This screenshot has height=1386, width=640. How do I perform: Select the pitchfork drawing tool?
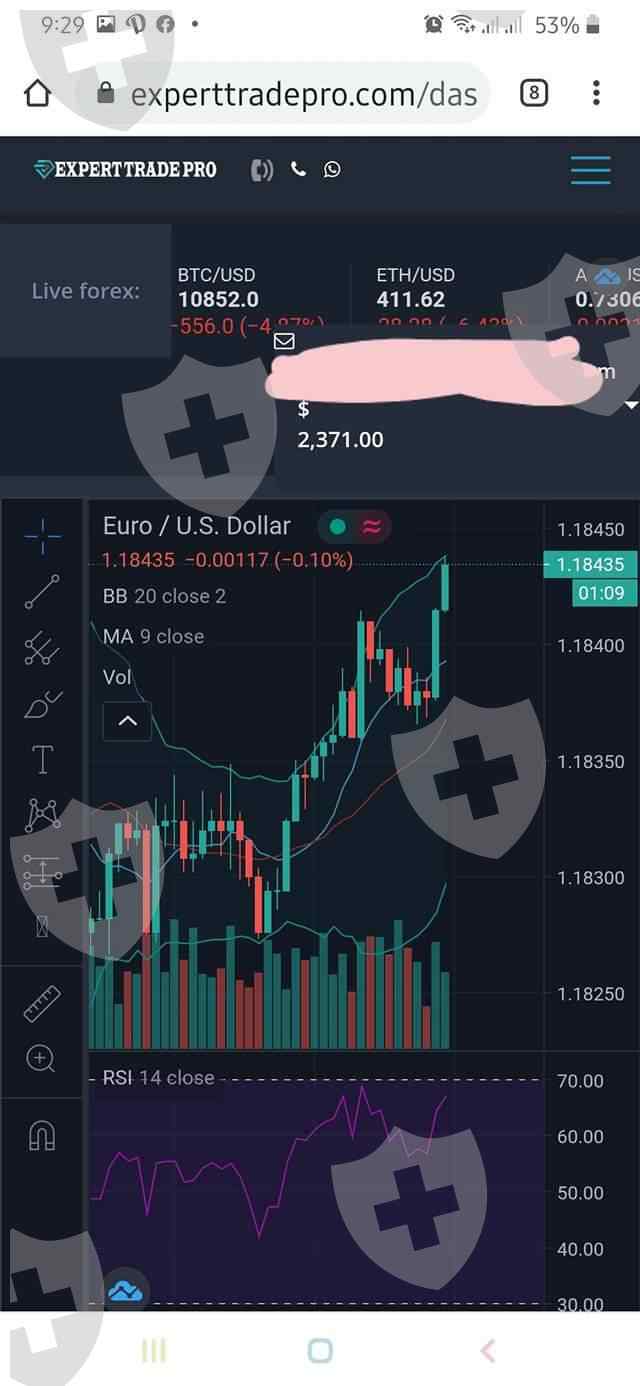click(x=42, y=648)
